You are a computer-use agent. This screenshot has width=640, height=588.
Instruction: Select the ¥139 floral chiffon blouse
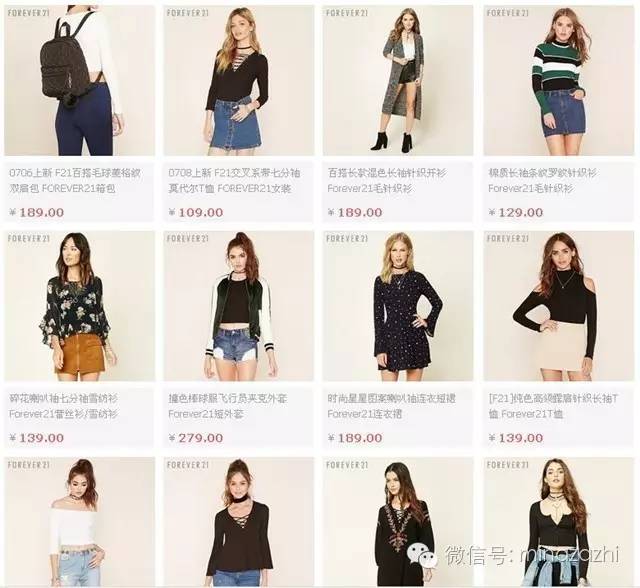tap(80, 308)
